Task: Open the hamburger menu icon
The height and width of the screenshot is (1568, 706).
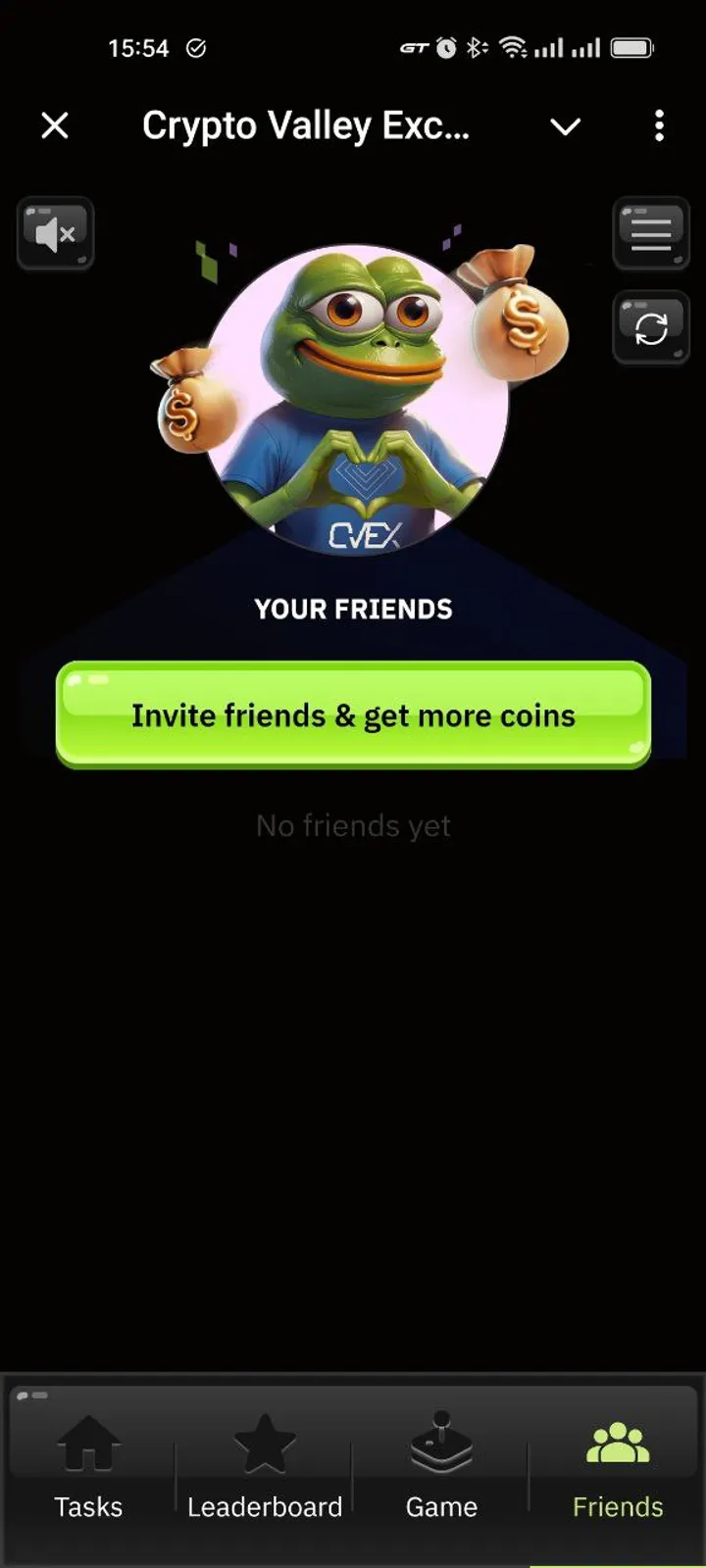Action: 651,233
